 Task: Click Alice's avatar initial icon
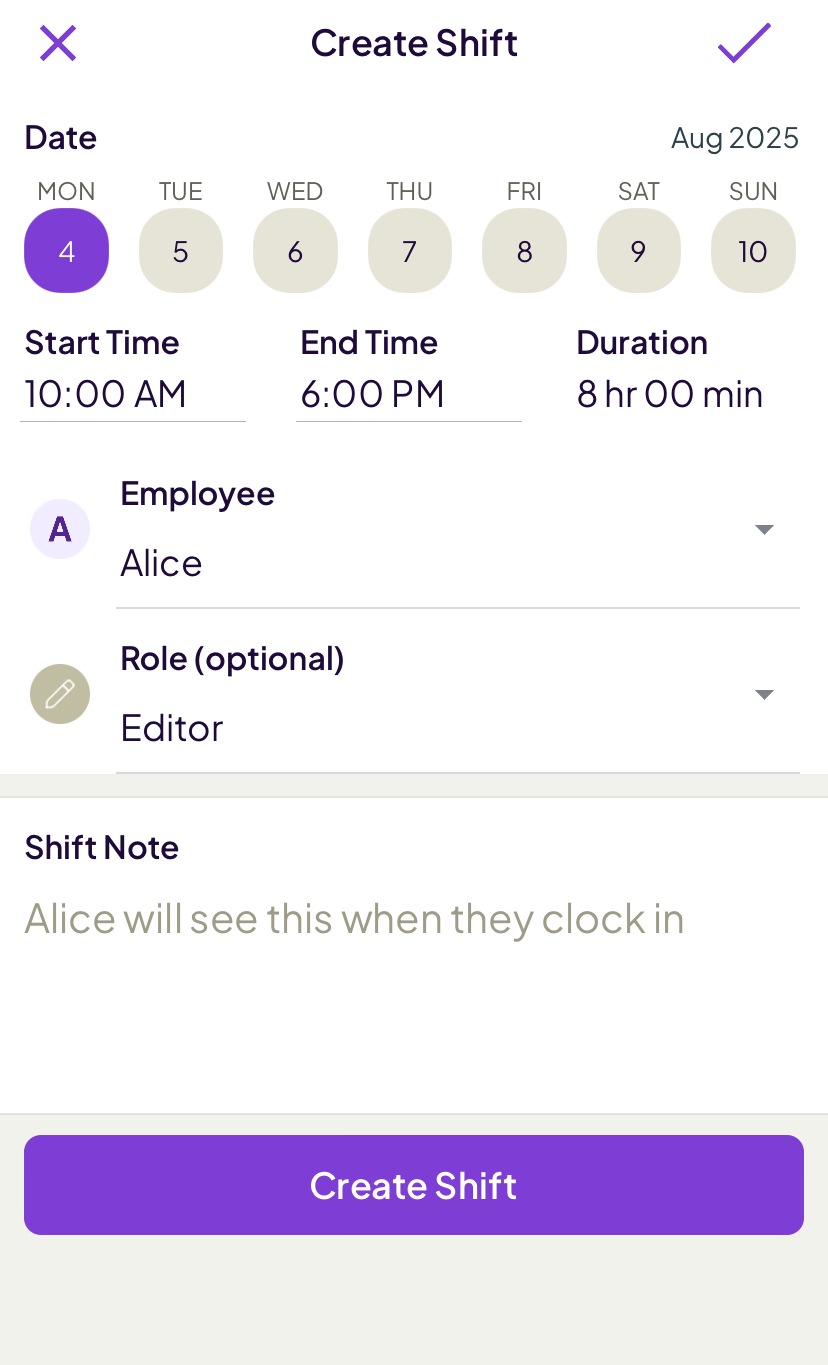(60, 529)
